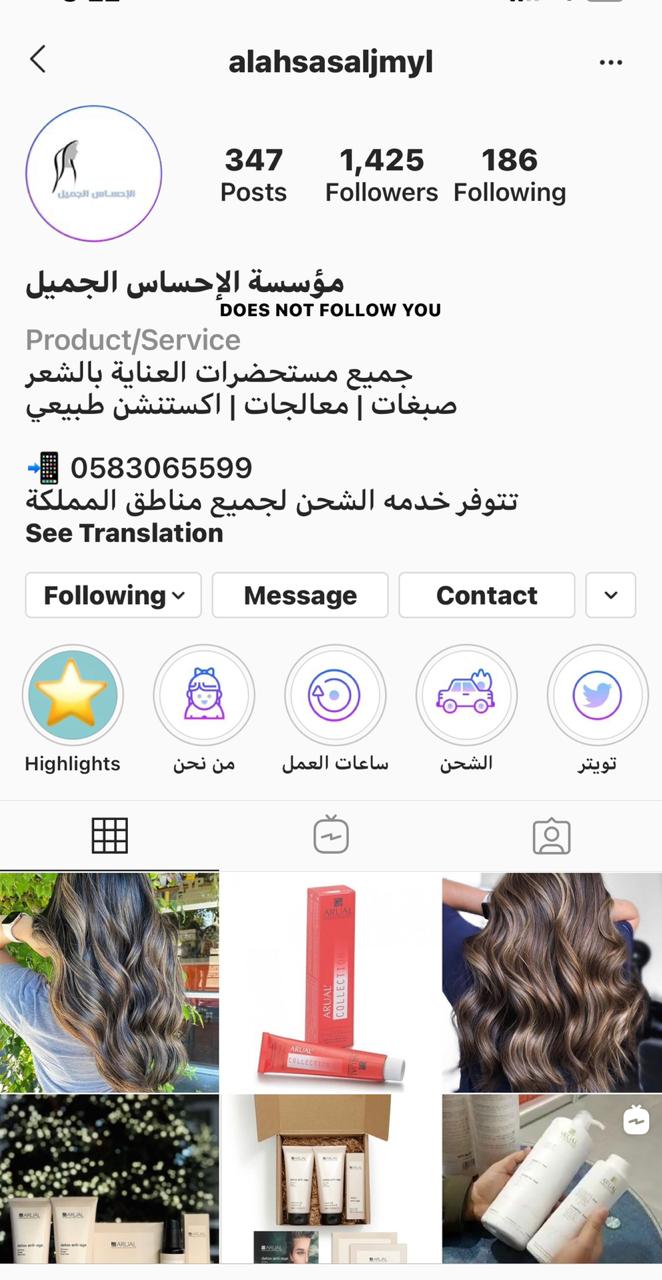
Task: Open the star Highlights story
Action: coord(73,695)
